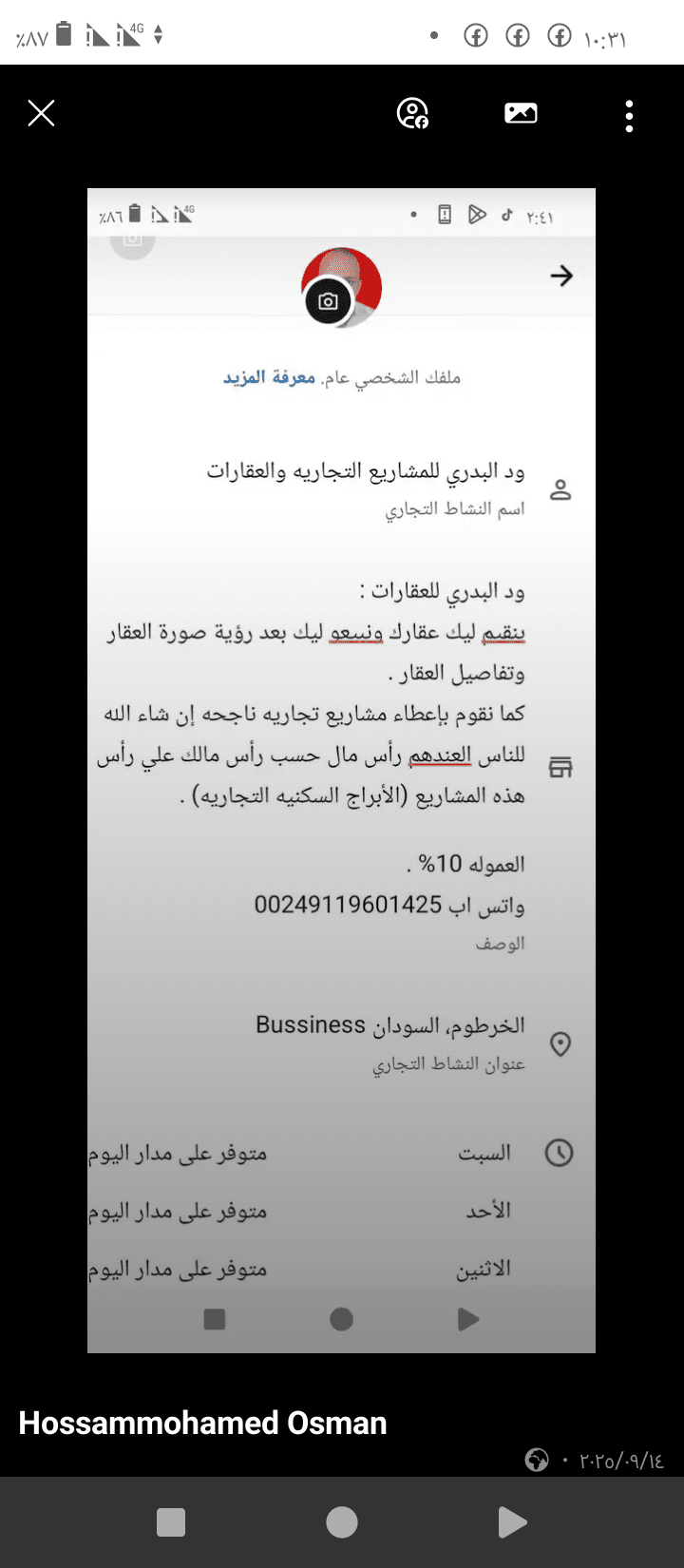The height and width of the screenshot is (1568, 684).
Task: Close the image viewer with the X
Action: (x=41, y=113)
